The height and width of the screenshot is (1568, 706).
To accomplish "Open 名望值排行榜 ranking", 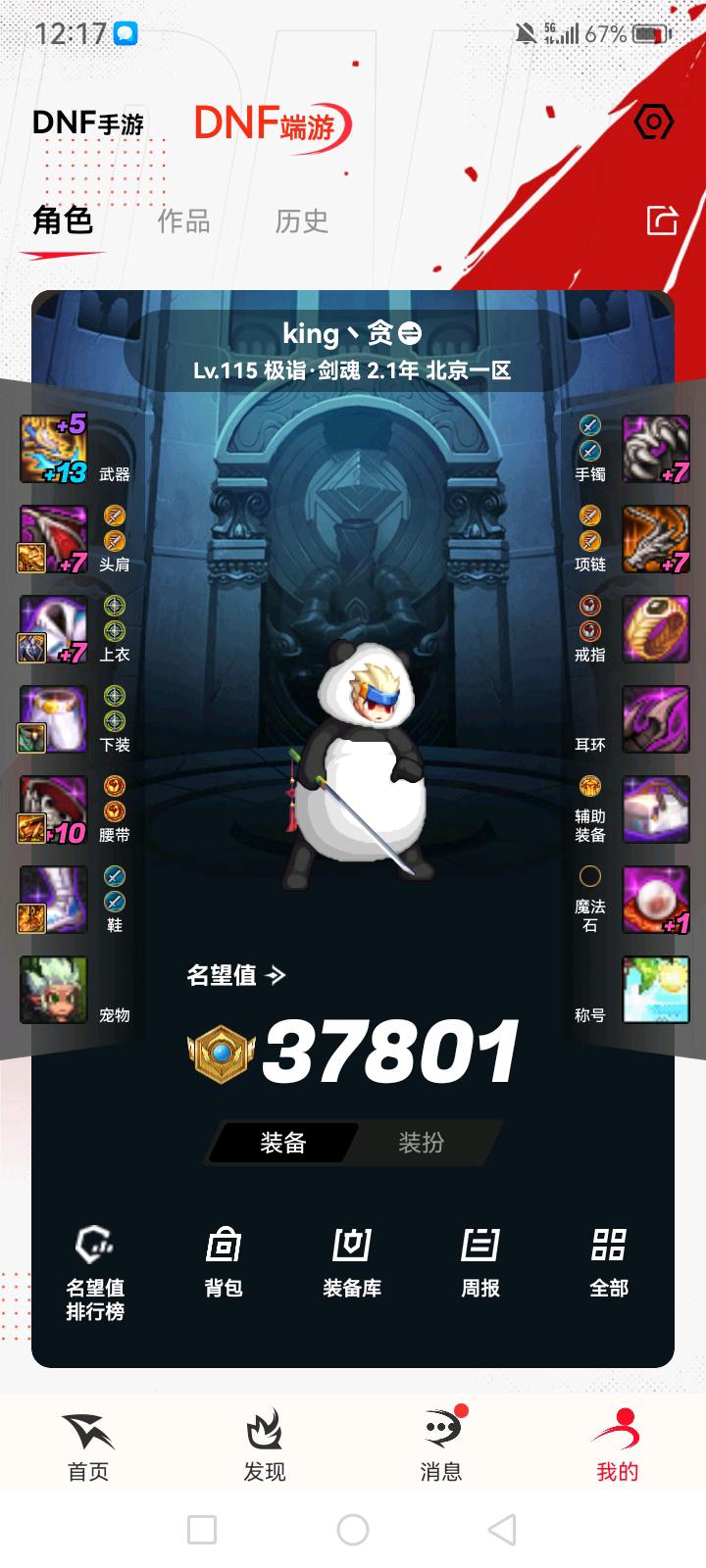I will pyautogui.click(x=95, y=1272).
